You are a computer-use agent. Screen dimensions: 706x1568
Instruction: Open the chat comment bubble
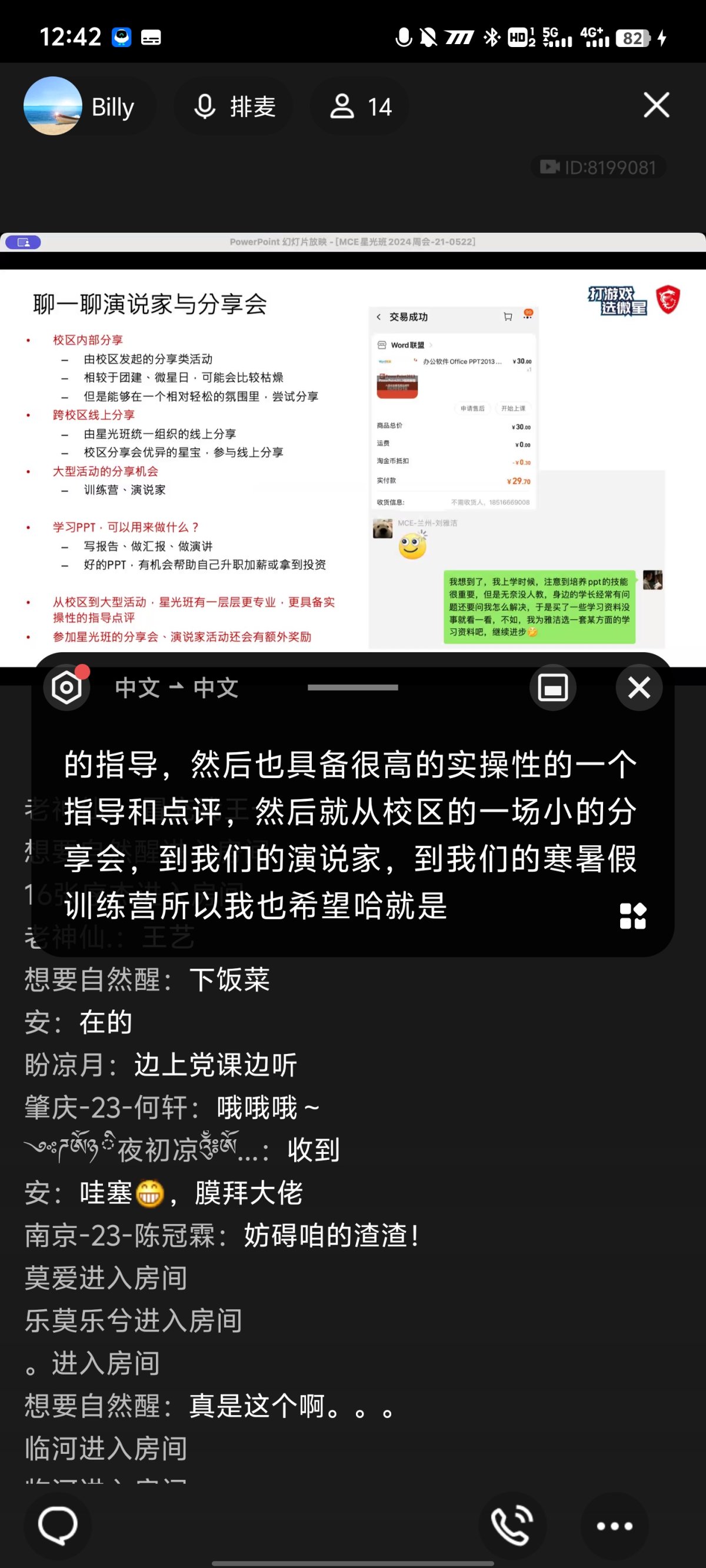tap(57, 1526)
